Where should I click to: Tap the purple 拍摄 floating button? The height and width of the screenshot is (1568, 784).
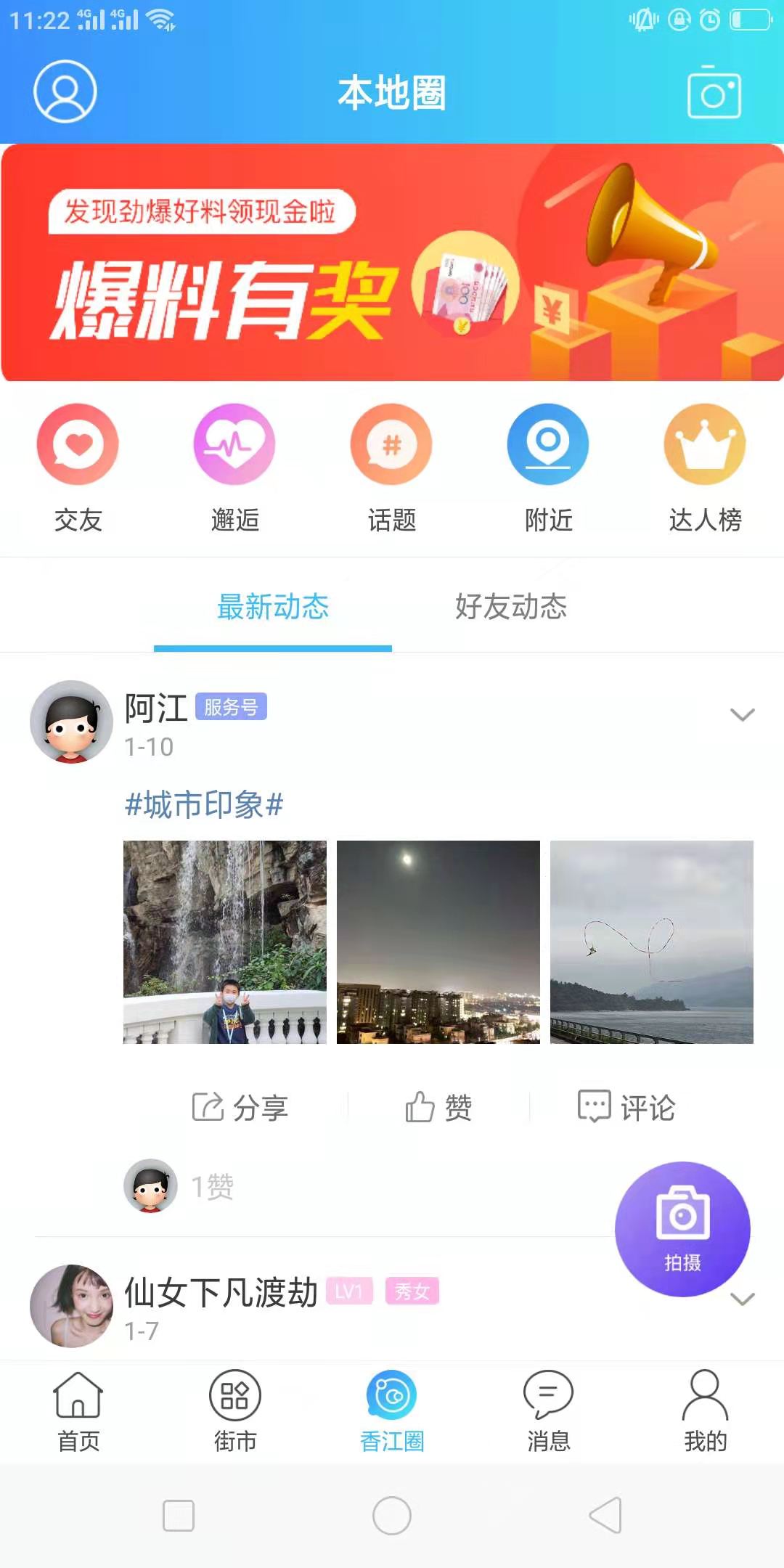pos(682,1228)
